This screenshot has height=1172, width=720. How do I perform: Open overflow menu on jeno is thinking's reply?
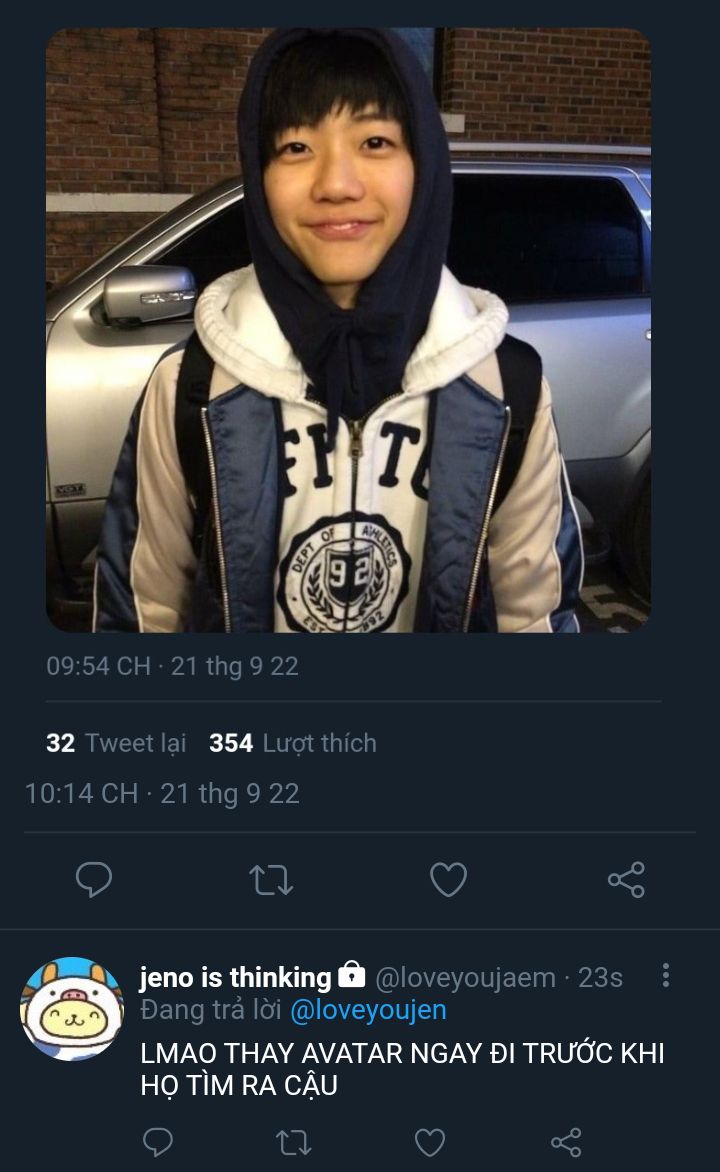[x=665, y=975]
